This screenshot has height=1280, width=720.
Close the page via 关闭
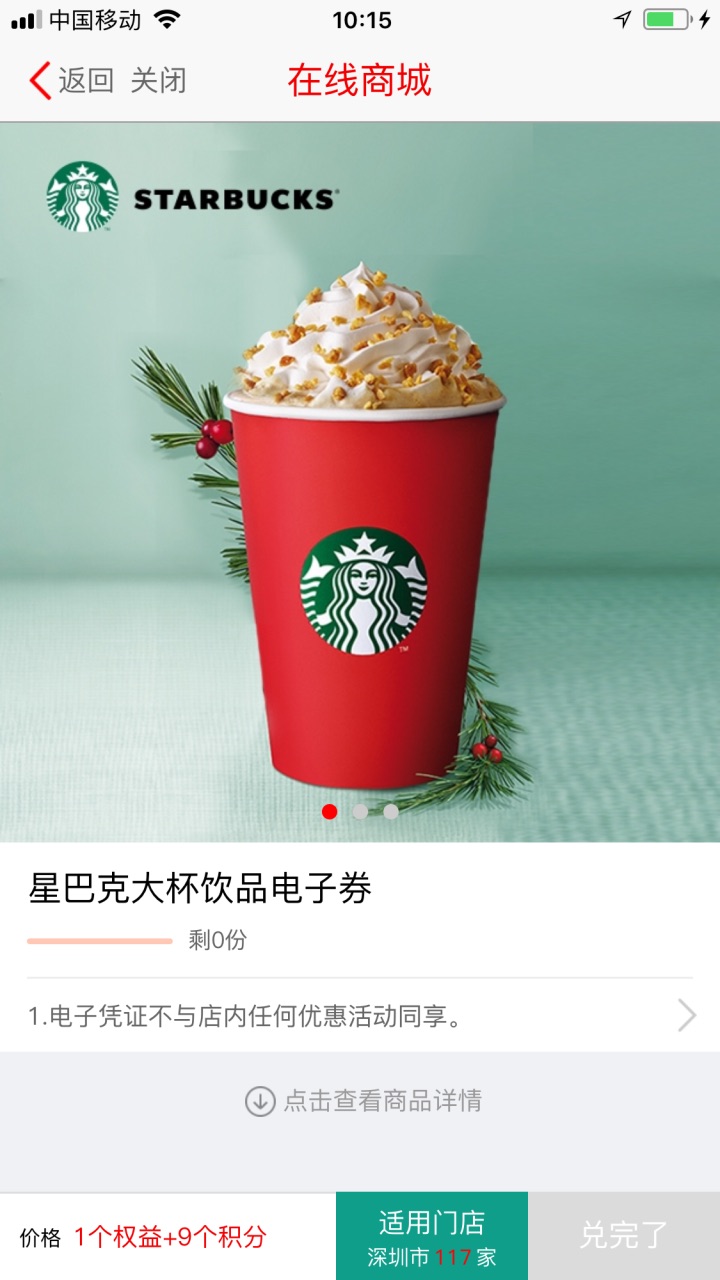point(159,81)
